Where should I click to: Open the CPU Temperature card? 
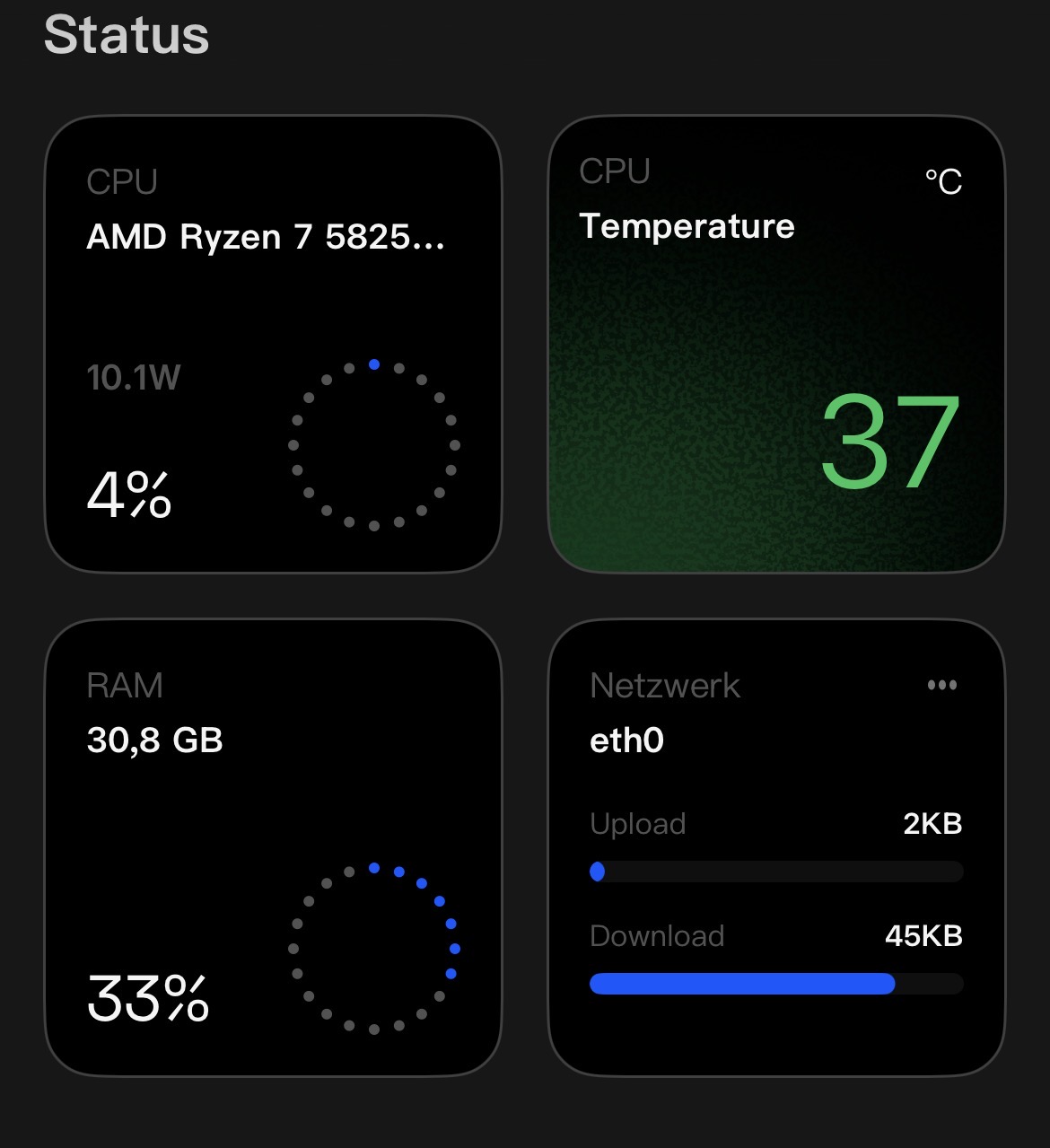(776, 344)
